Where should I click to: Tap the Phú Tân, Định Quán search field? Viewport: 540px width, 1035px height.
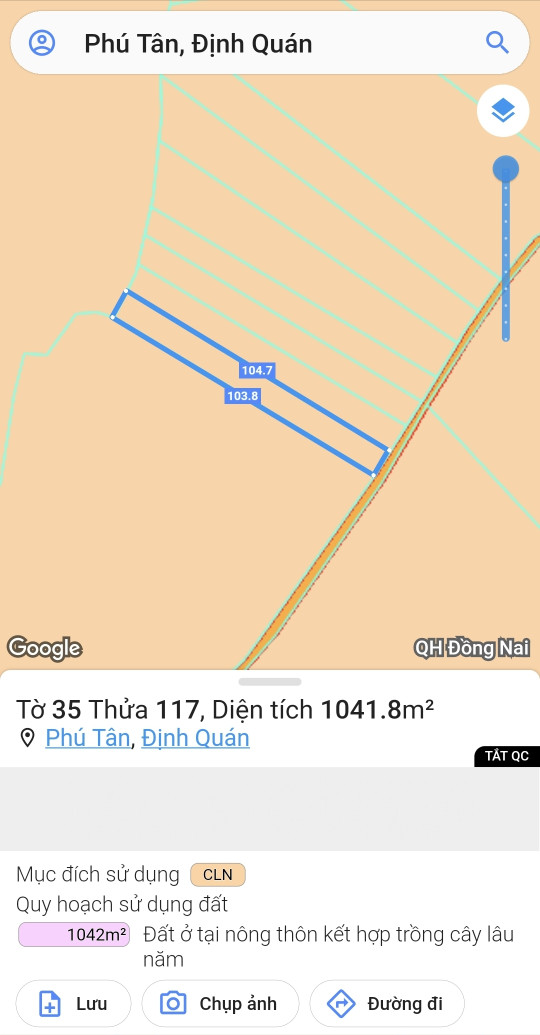click(x=270, y=43)
